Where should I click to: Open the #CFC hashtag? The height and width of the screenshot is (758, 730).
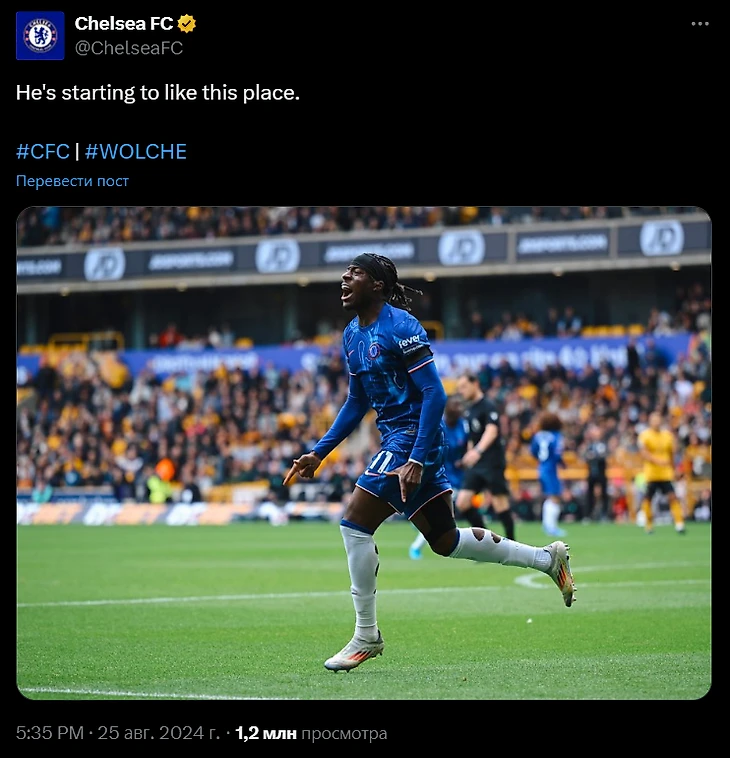pos(43,152)
